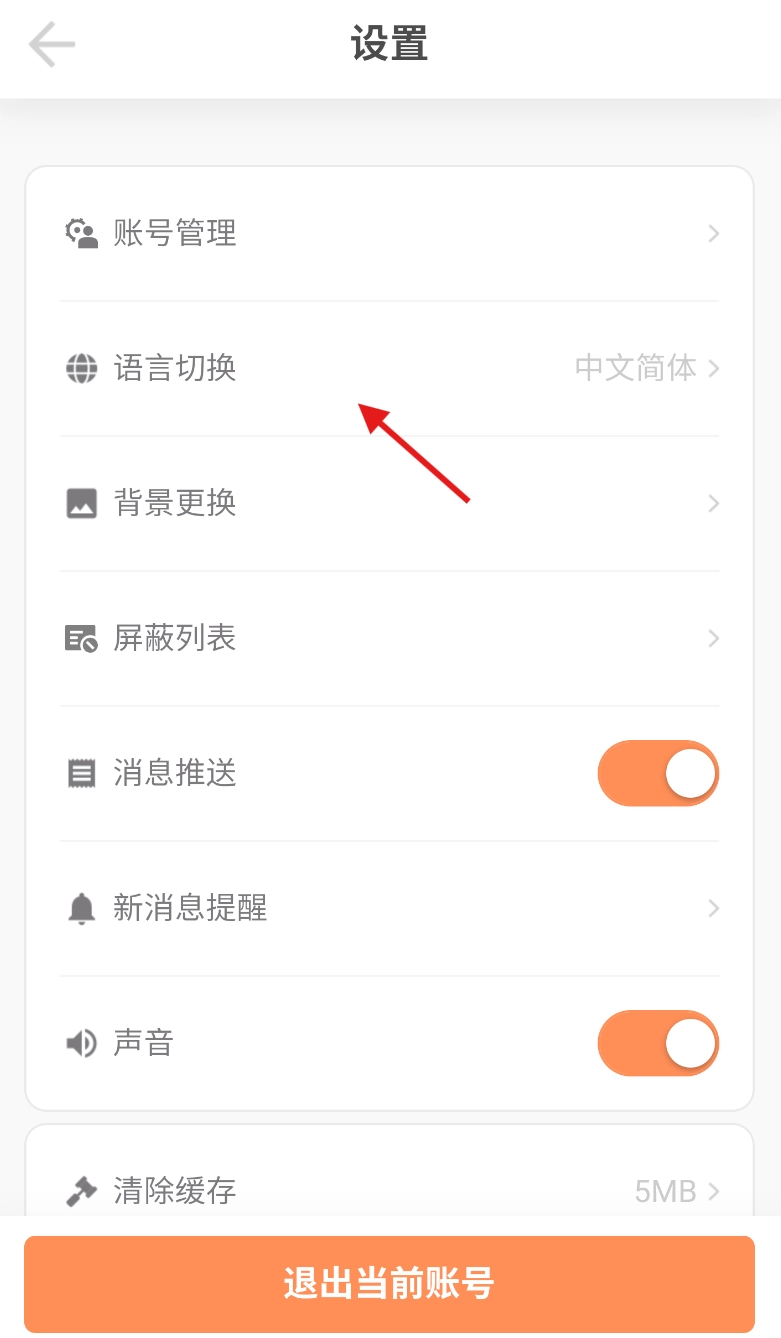Go back from the 设置 page

click(x=52, y=46)
